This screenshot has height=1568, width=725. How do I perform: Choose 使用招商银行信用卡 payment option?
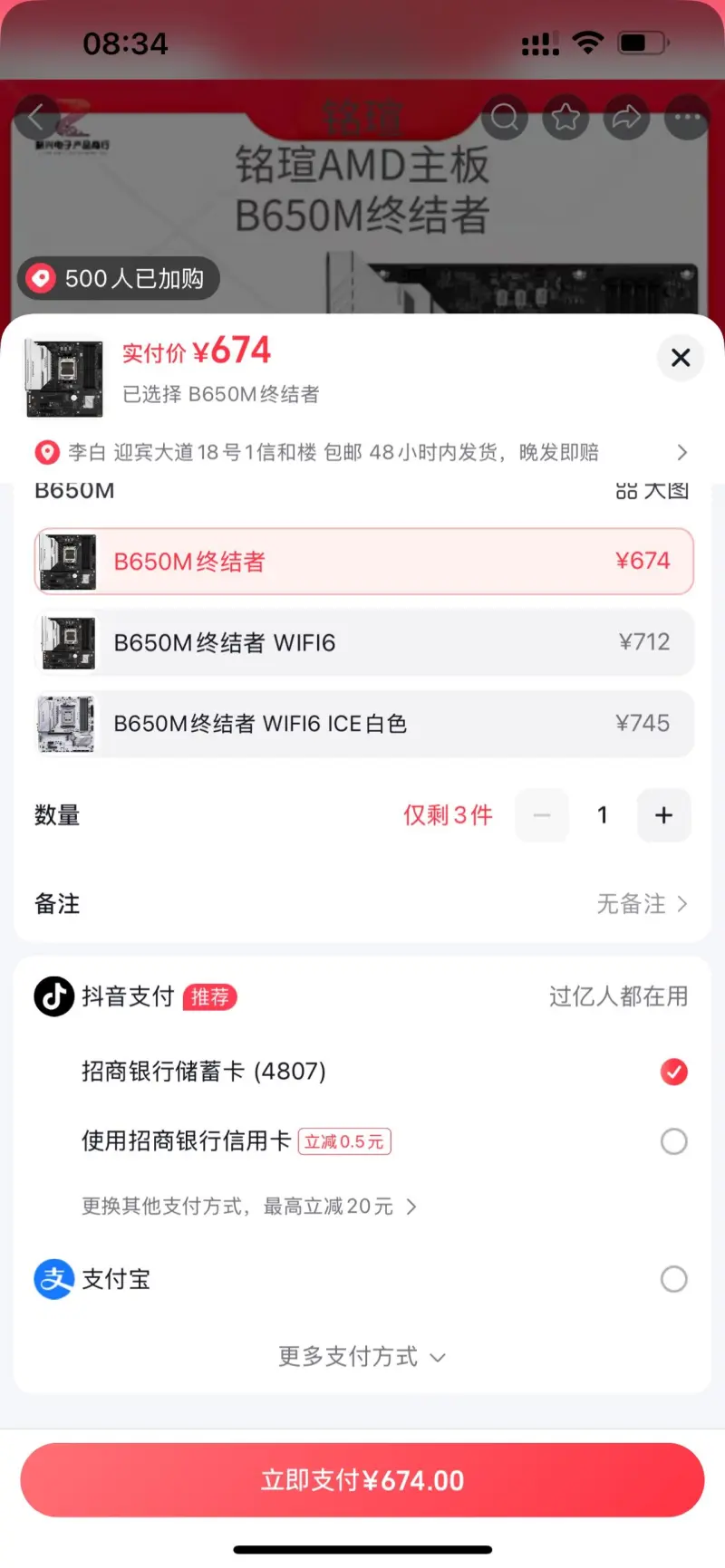point(673,1141)
